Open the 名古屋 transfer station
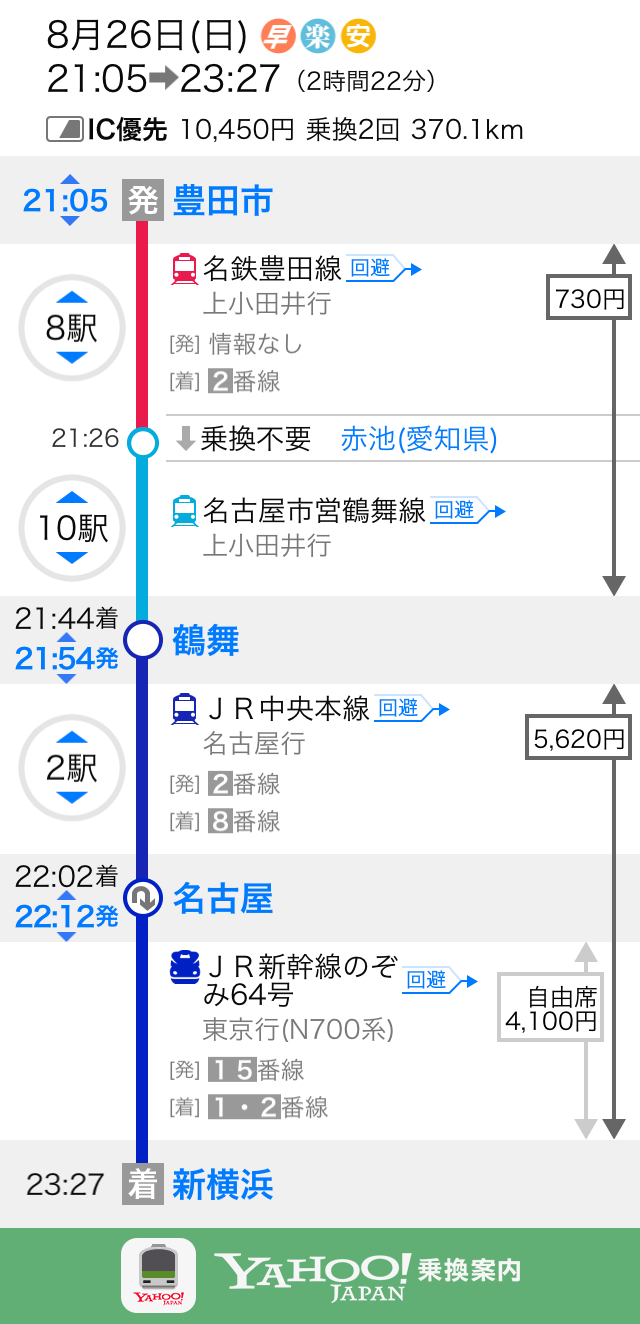Viewport: 640px width, 1324px height. (x=222, y=898)
